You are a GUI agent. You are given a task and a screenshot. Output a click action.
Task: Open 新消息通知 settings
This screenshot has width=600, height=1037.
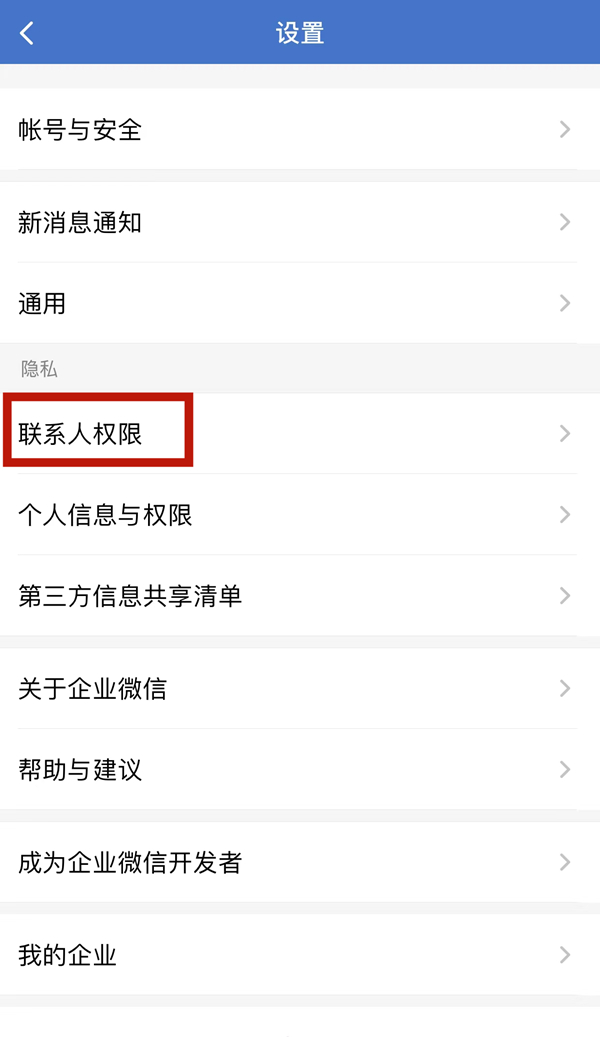(x=300, y=222)
